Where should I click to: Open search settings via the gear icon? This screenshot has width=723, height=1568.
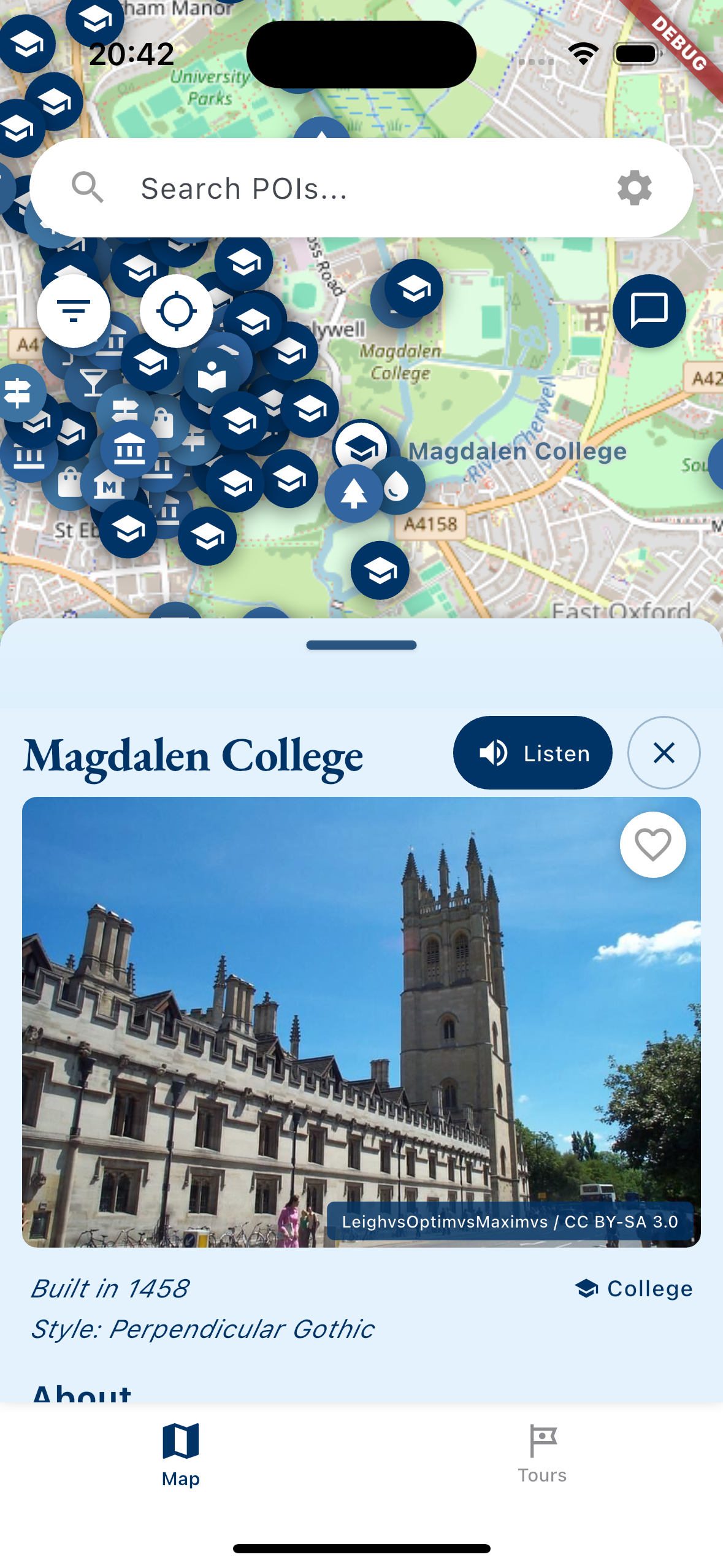tap(634, 188)
